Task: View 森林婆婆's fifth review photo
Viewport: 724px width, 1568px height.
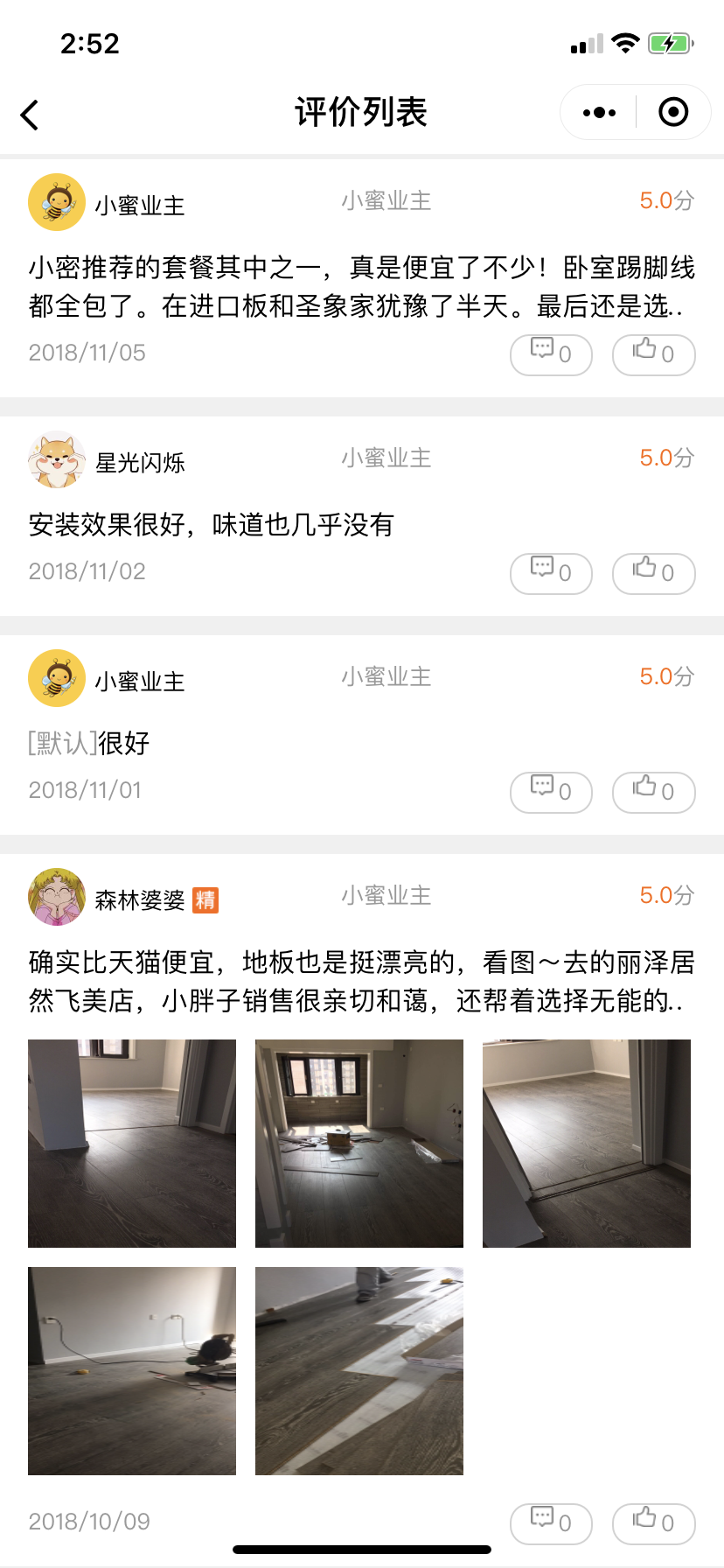Action: tap(359, 1370)
